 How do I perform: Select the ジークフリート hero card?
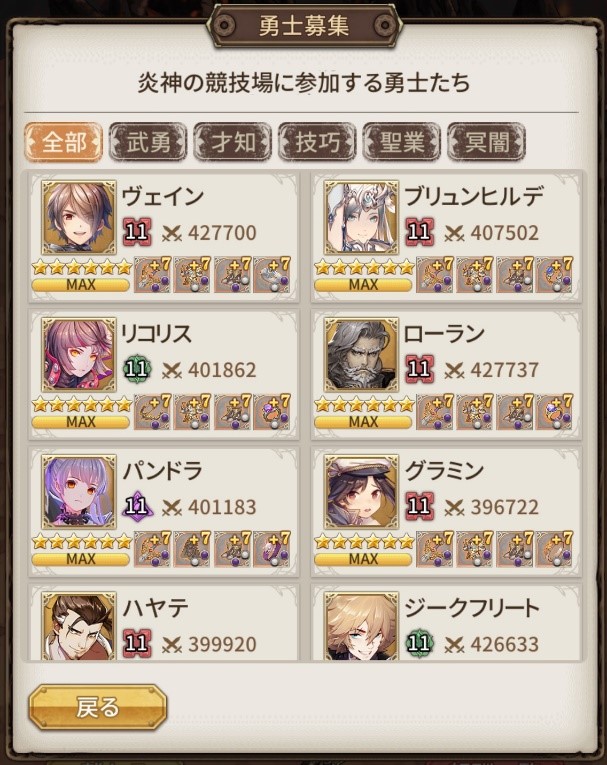tap(446, 624)
